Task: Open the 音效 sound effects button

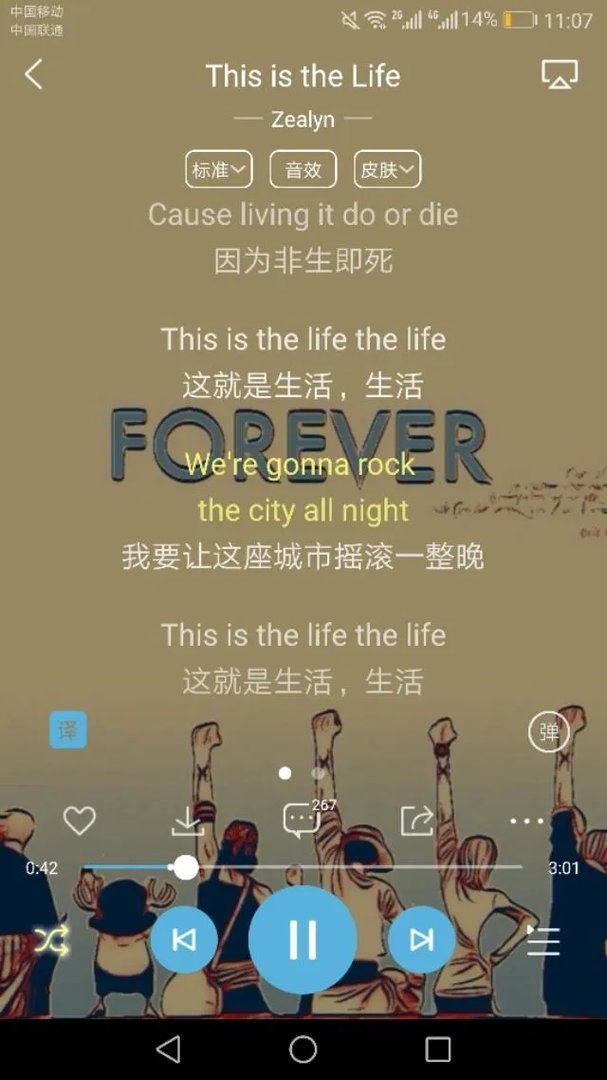Action: [x=303, y=170]
